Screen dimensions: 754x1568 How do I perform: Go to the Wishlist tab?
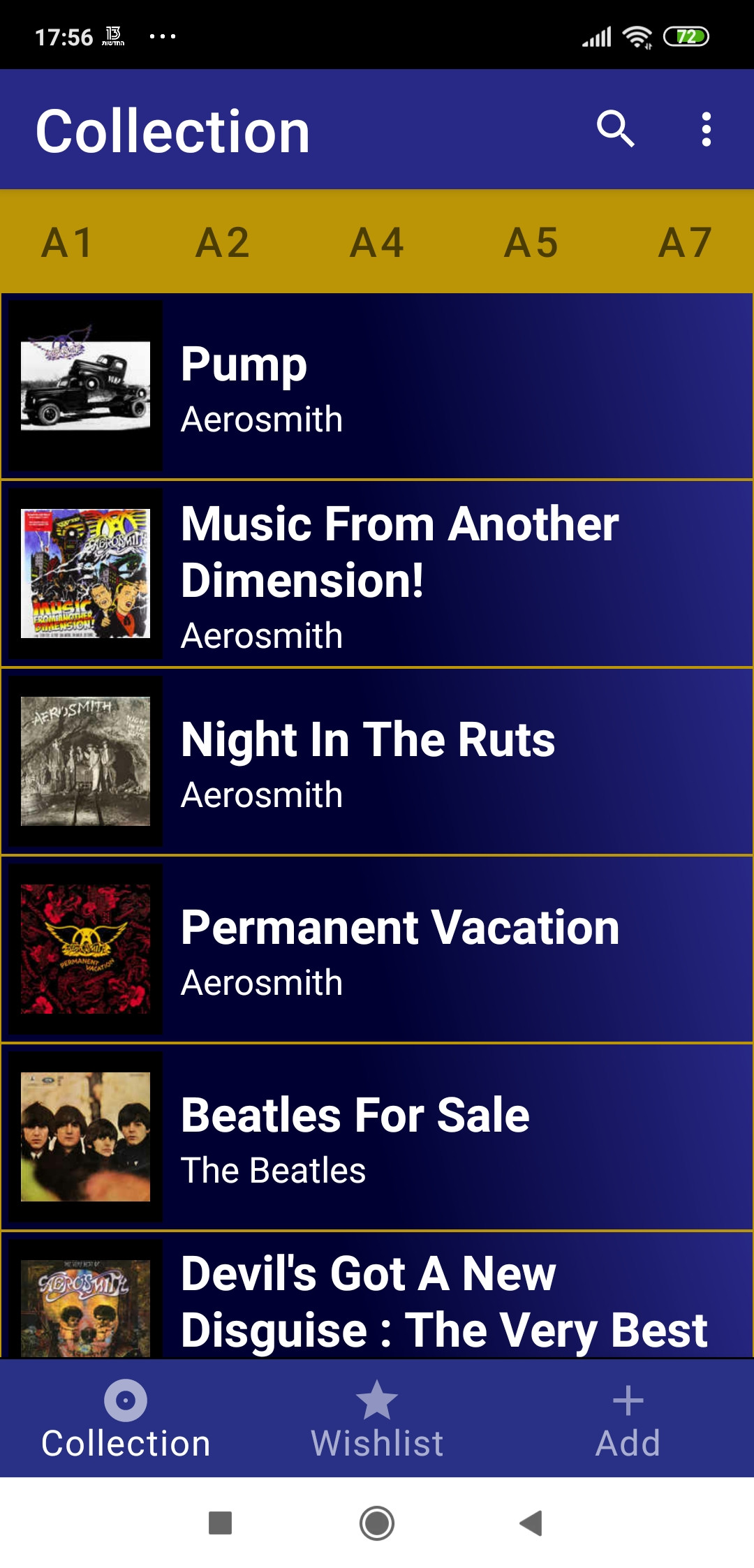coord(377,1419)
